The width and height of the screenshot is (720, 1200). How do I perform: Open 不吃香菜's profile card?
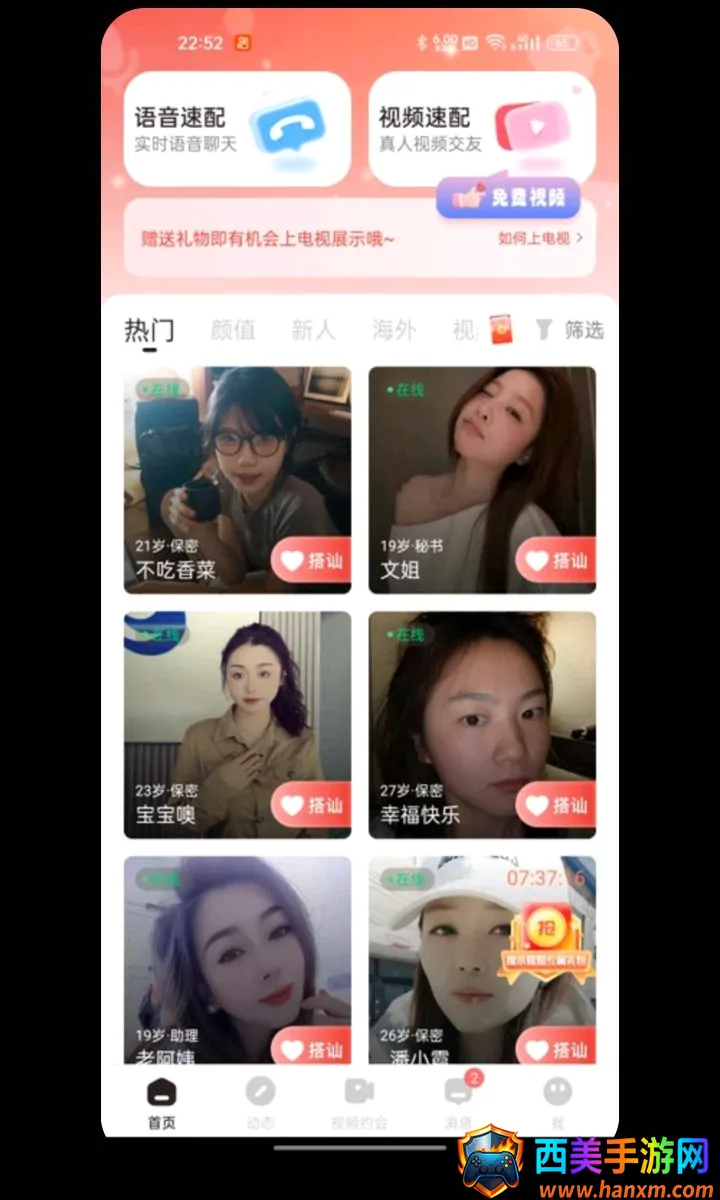[237, 480]
